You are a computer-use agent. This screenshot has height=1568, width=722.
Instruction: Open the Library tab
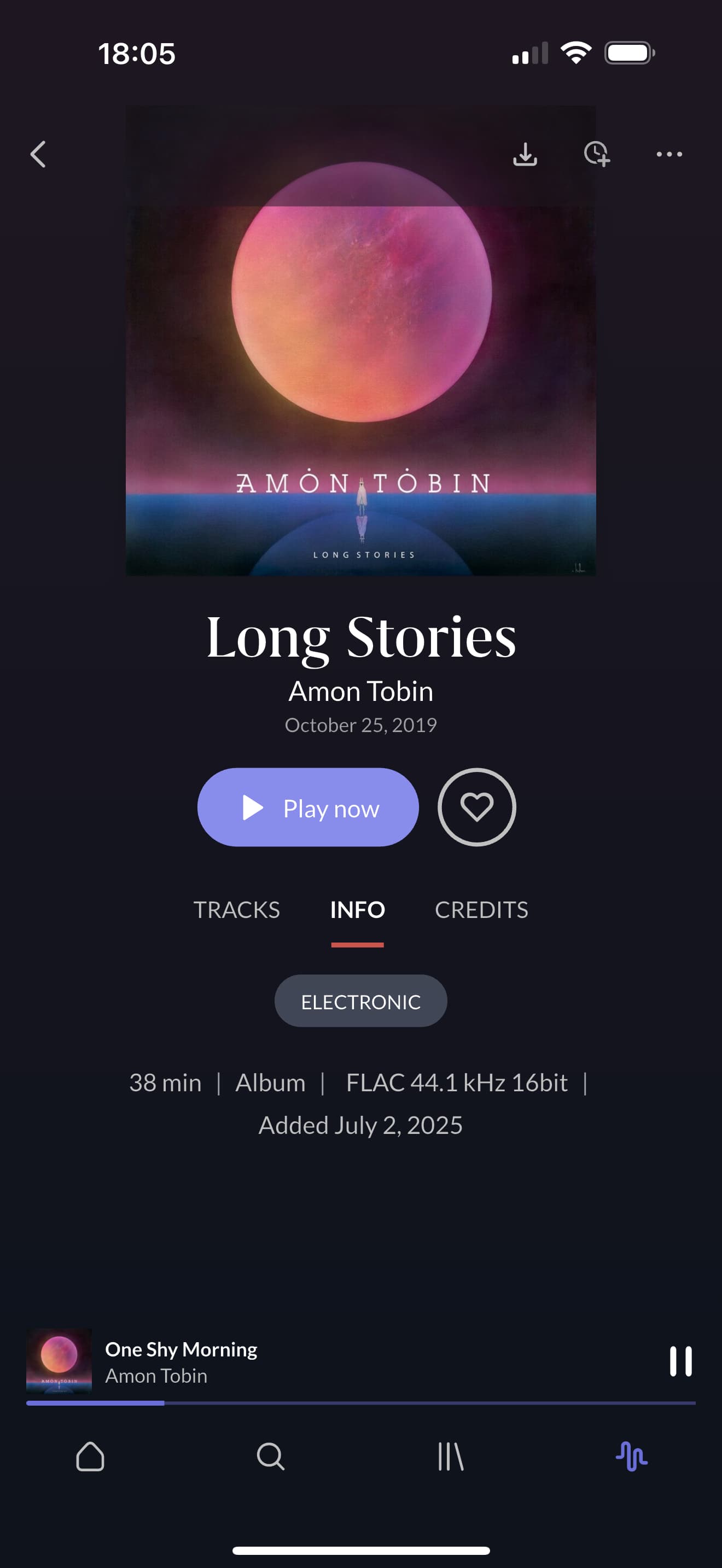click(451, 1456)
